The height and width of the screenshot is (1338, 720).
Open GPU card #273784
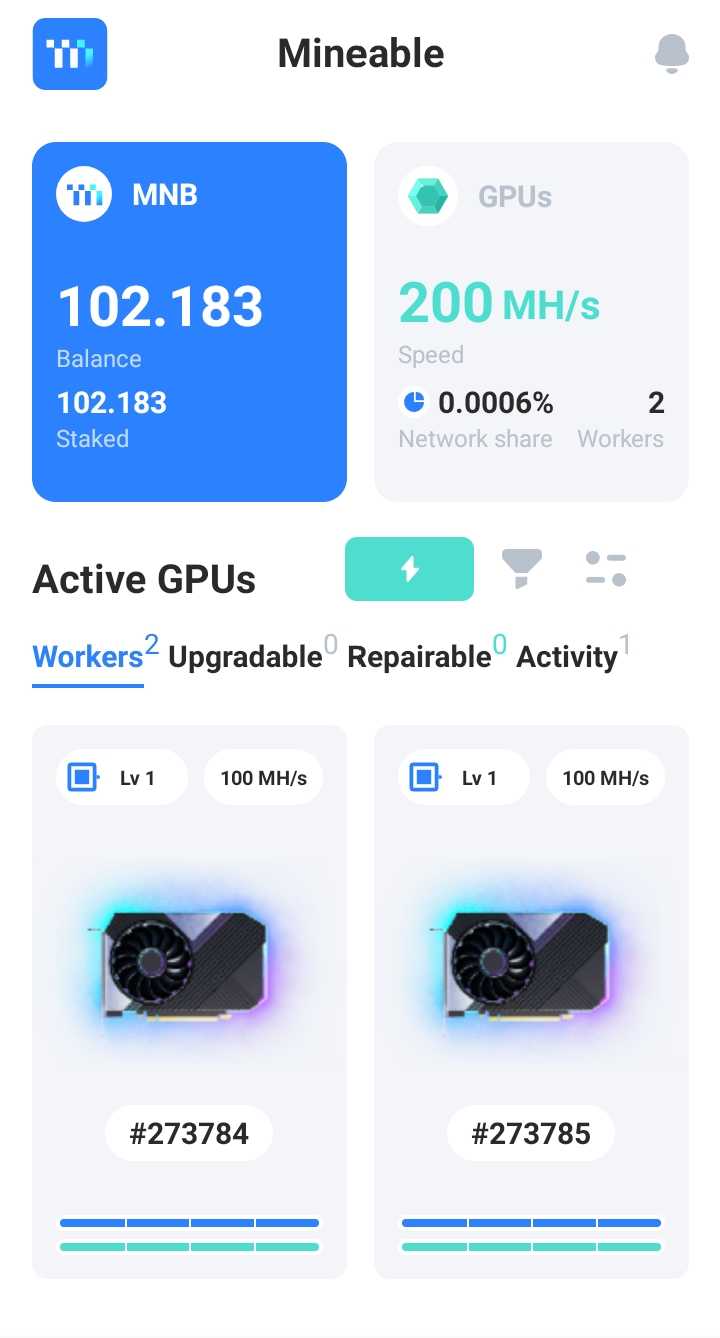tap(189, 1001)
